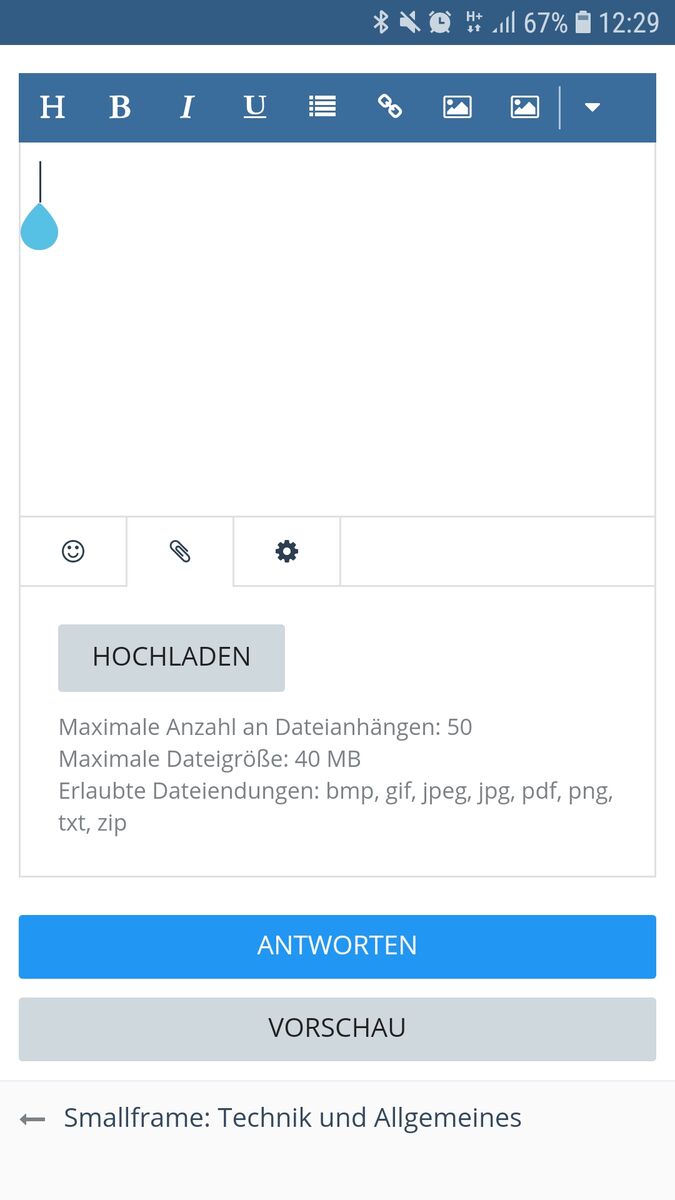Viewport: 675px width, 1200px height.
Task: Insert a hyperlink with the chain icon
Action: tap(390, 107)
